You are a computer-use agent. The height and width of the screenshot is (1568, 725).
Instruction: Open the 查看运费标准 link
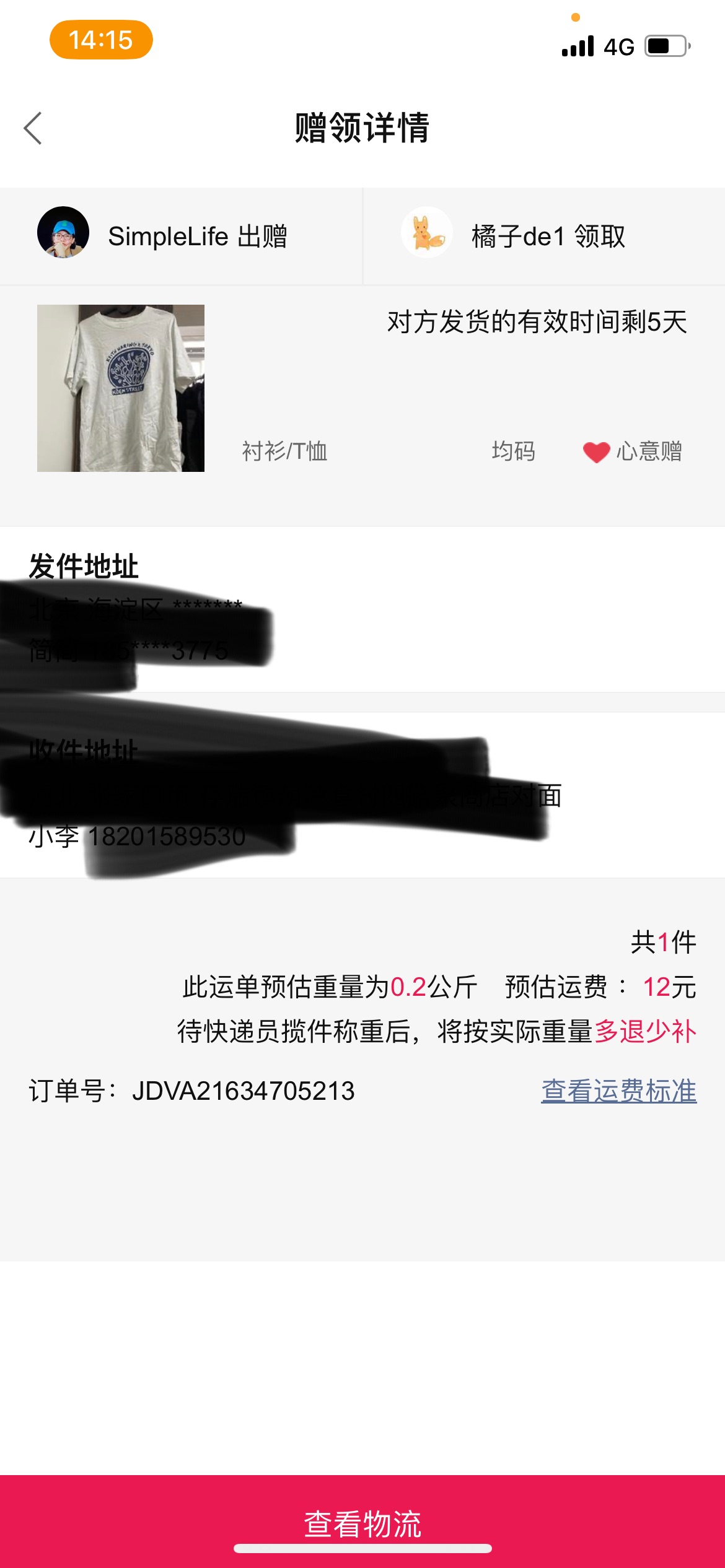[618, 1091]
